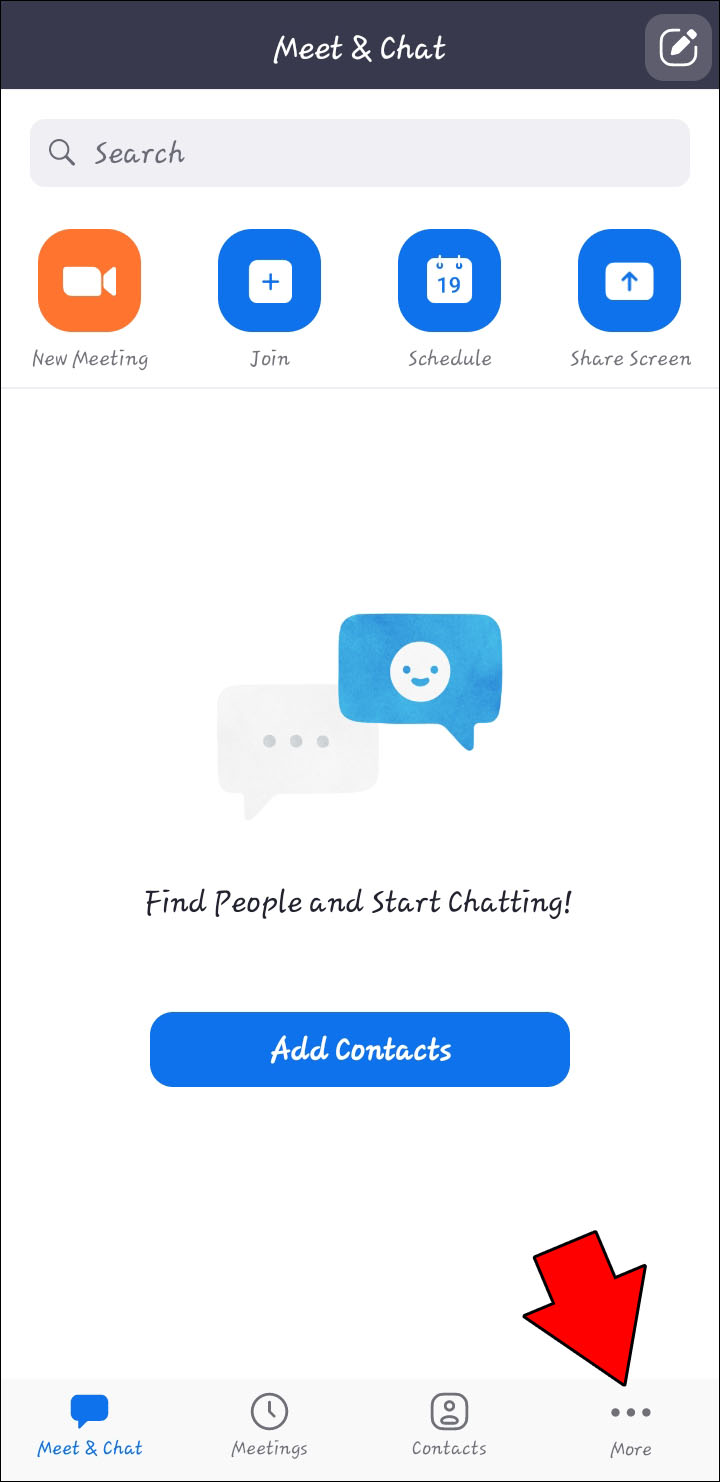The image size is (720, 1482).
Task: Open the Contacts tab
Action: 449,1425
